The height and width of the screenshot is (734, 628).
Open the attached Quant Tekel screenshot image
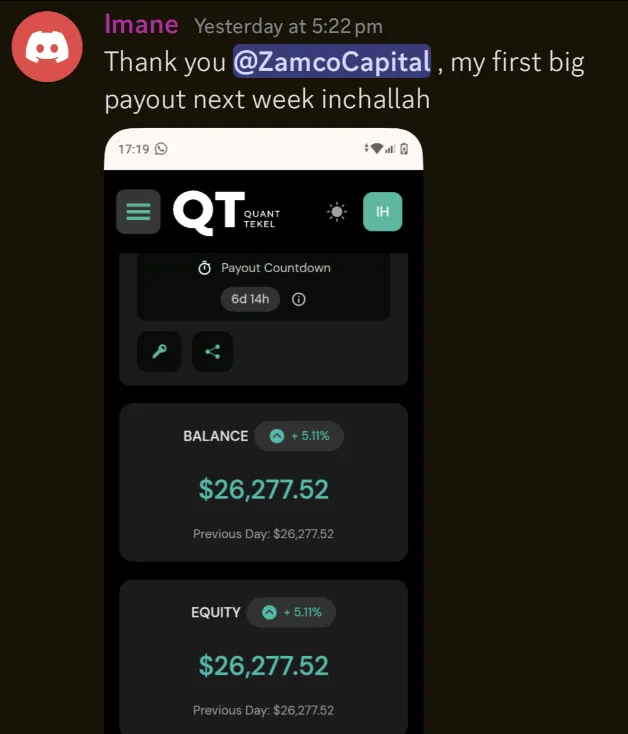pyautogui.click(x=263, y=431)
